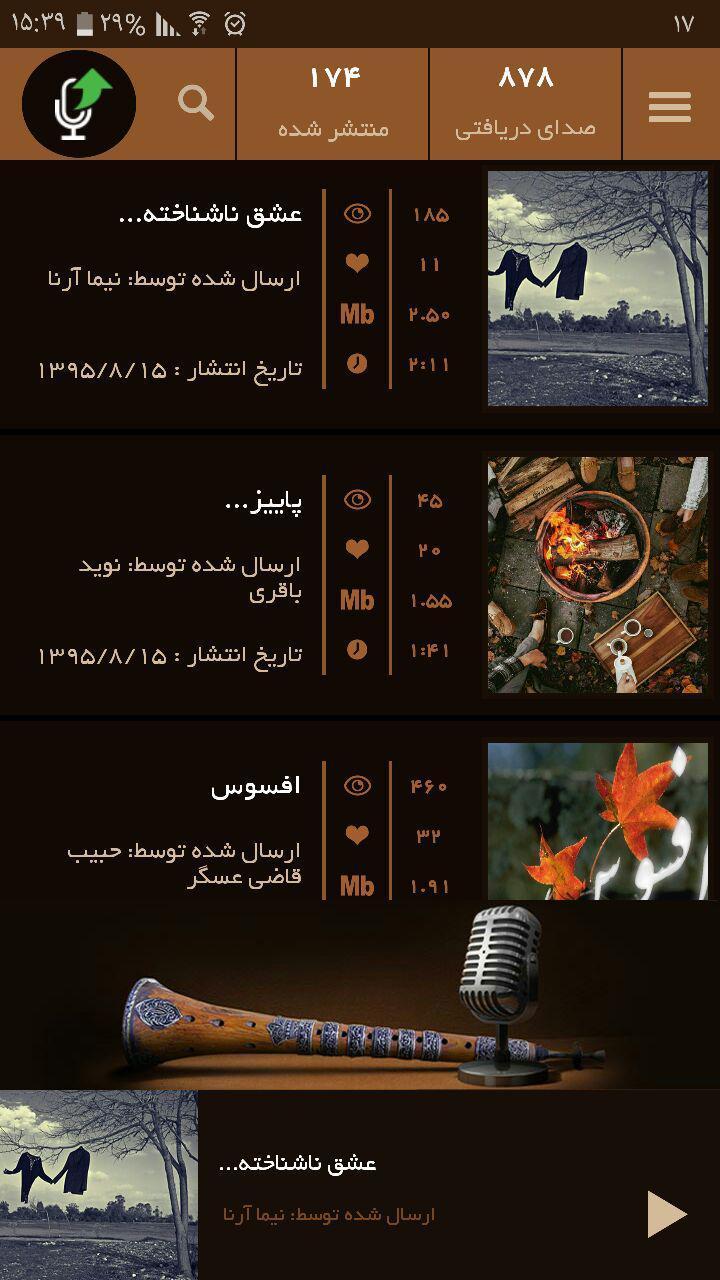Viewport: 720px width, 1280px height.
Task: Tap the now-playing cover art thumbnail
Action: (x=98, y=1185)
